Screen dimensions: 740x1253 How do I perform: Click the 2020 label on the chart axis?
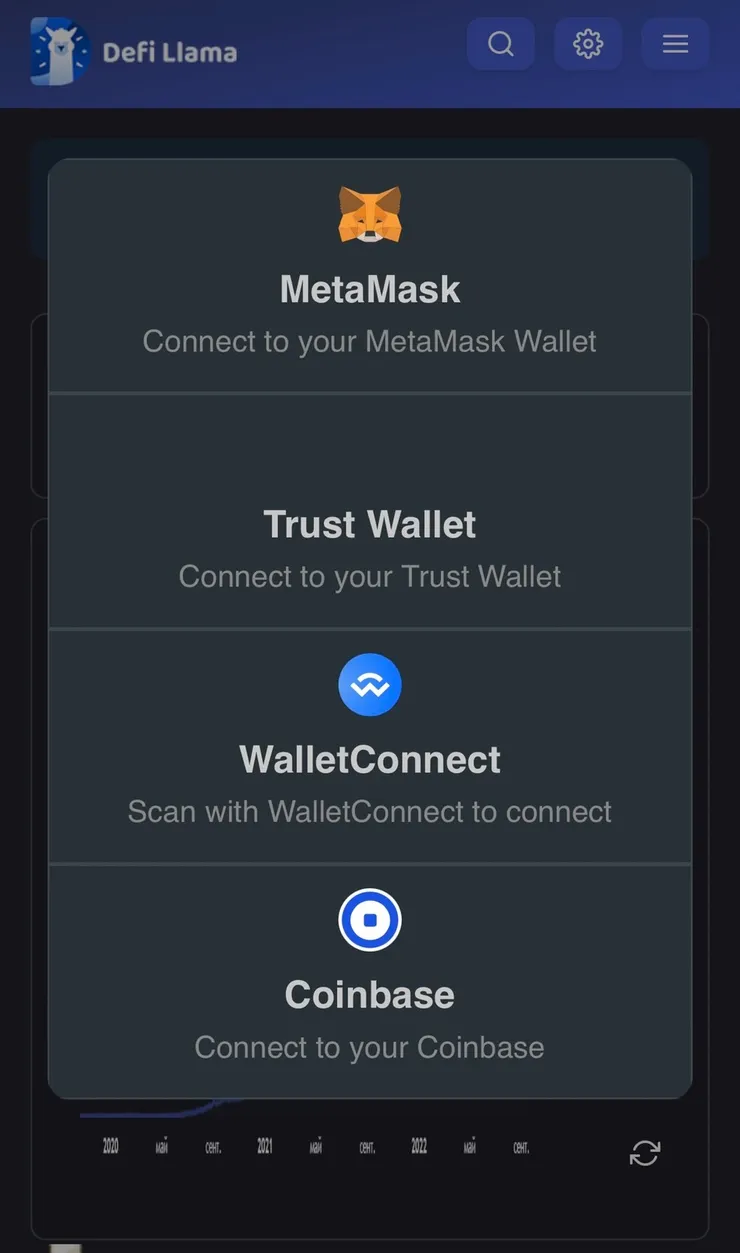coord(109,1146)
